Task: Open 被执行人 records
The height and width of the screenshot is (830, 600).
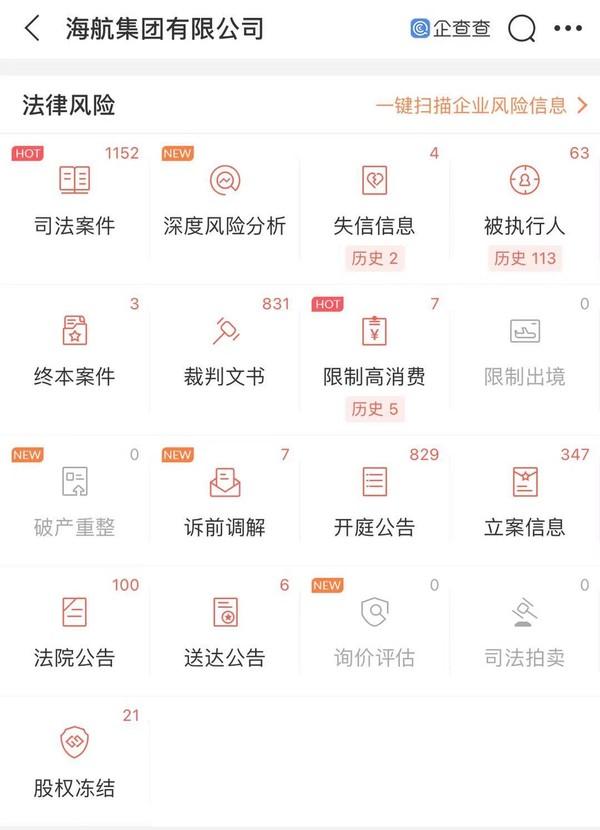Action: tap(524, 198)
